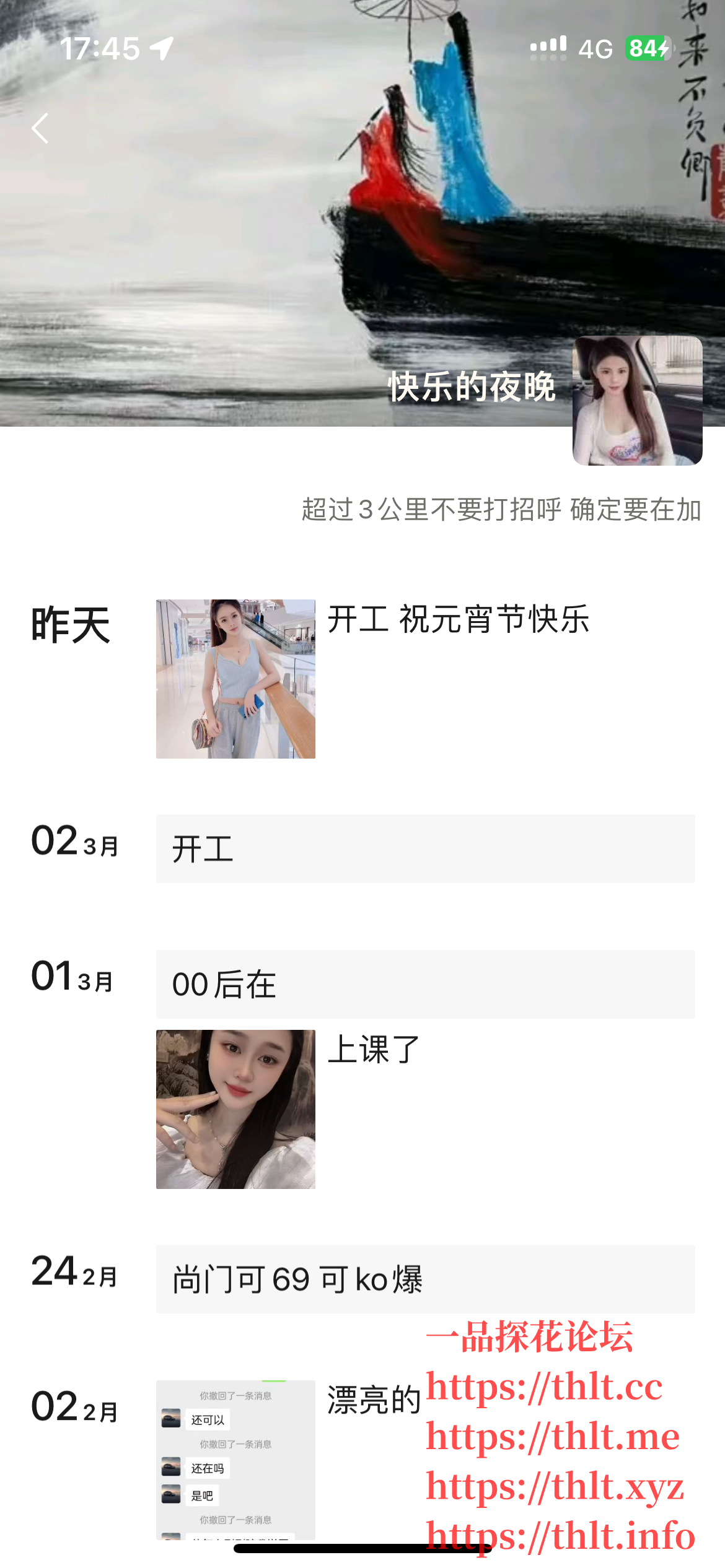Open the 24 February post 尚门可 69

[x=425, y=1279]
